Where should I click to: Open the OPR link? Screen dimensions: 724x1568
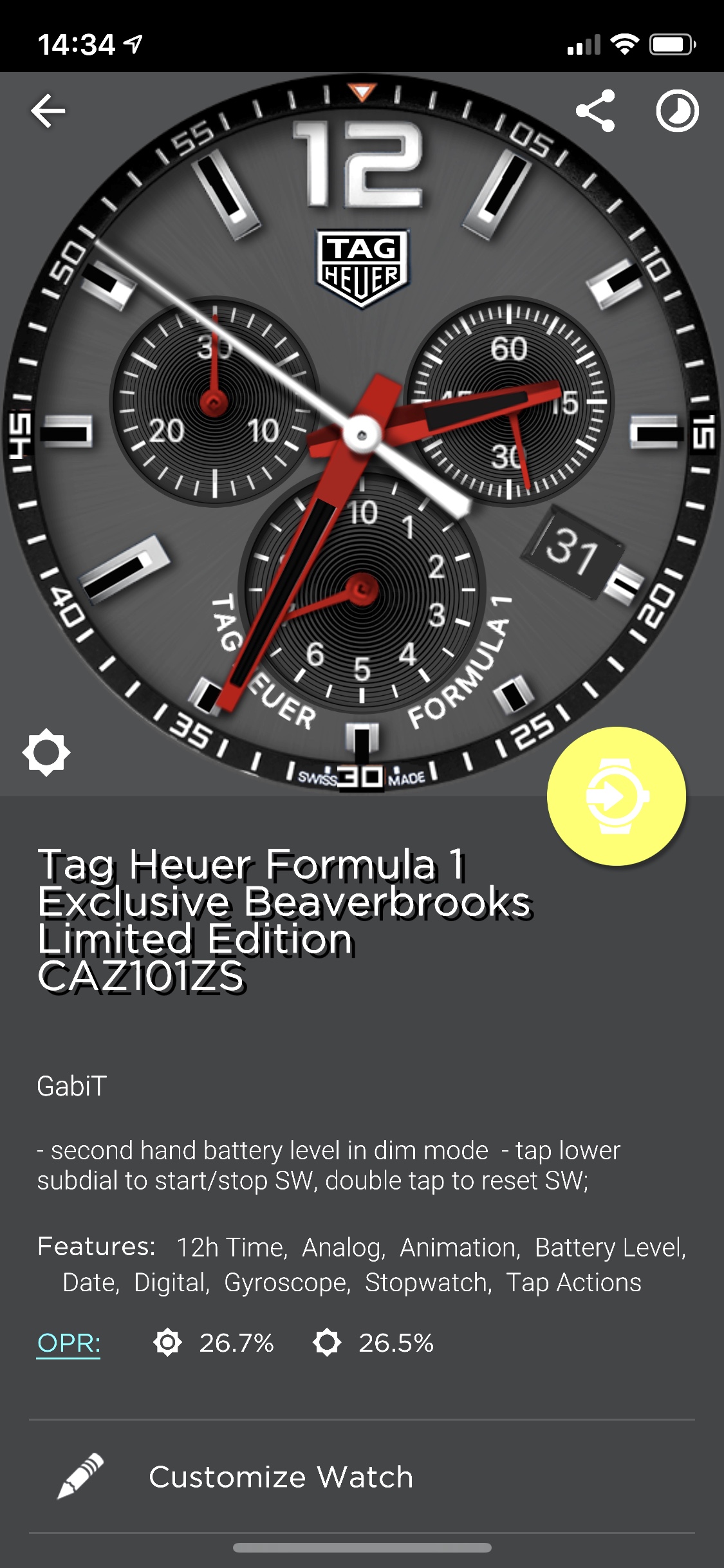[x=69, y=1343]
